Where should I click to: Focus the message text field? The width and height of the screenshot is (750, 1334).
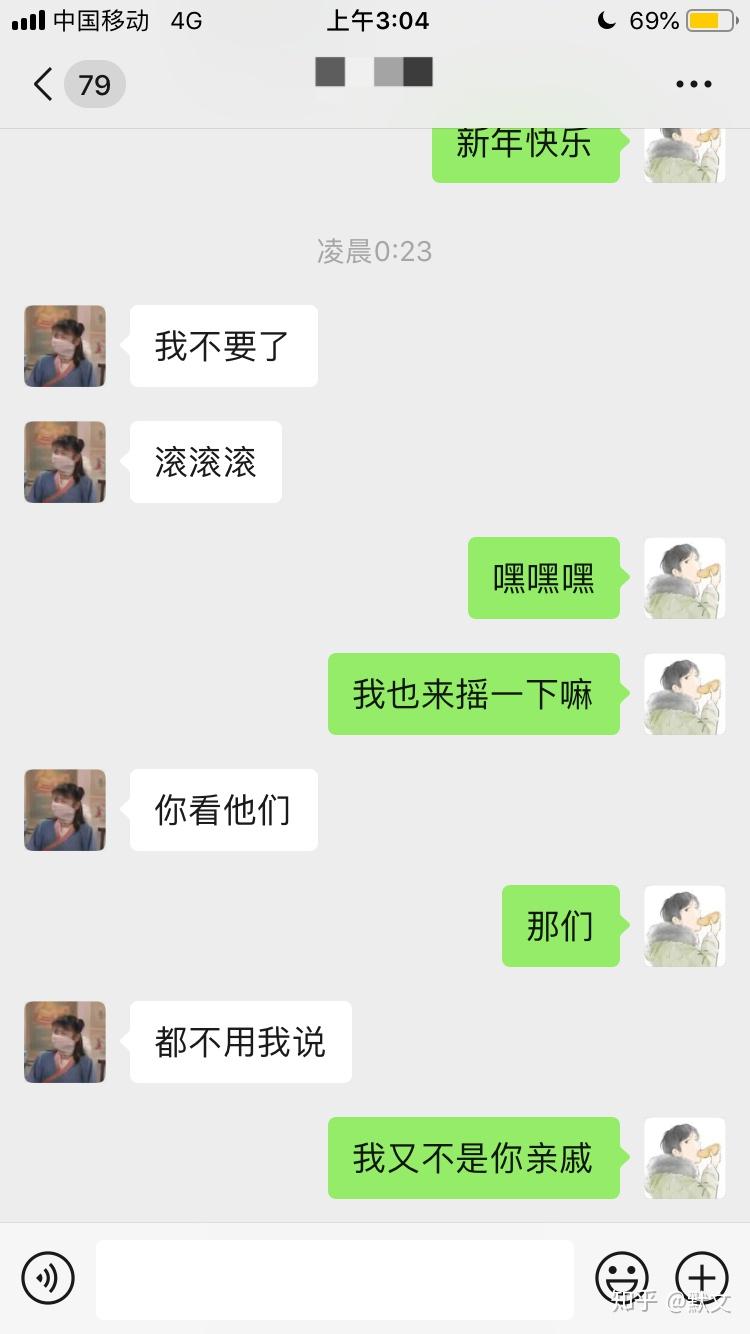pos(334,1279)
